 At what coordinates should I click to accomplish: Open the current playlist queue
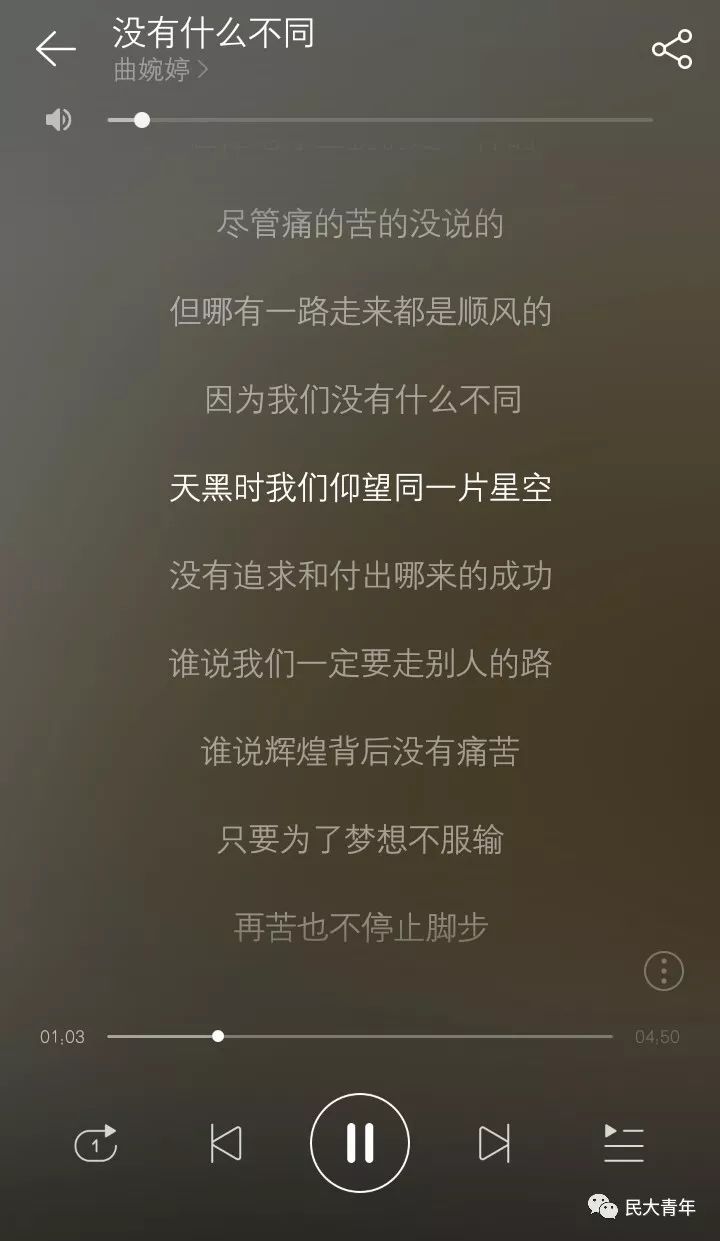[624, 1143]
